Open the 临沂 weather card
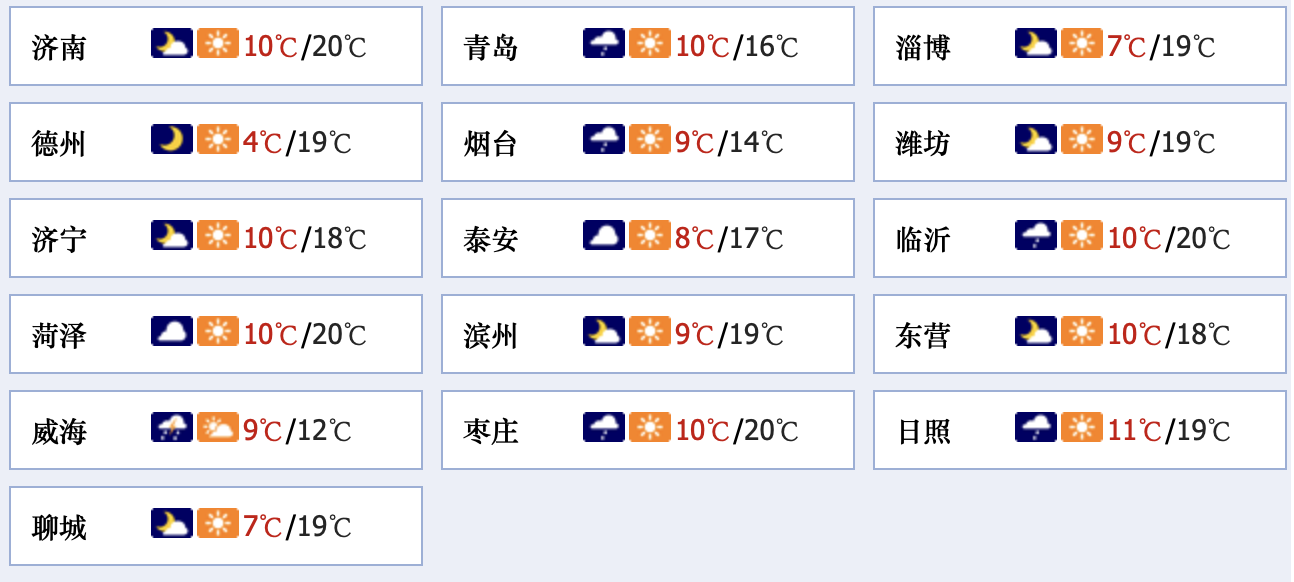 click(x=1080, y=238)
